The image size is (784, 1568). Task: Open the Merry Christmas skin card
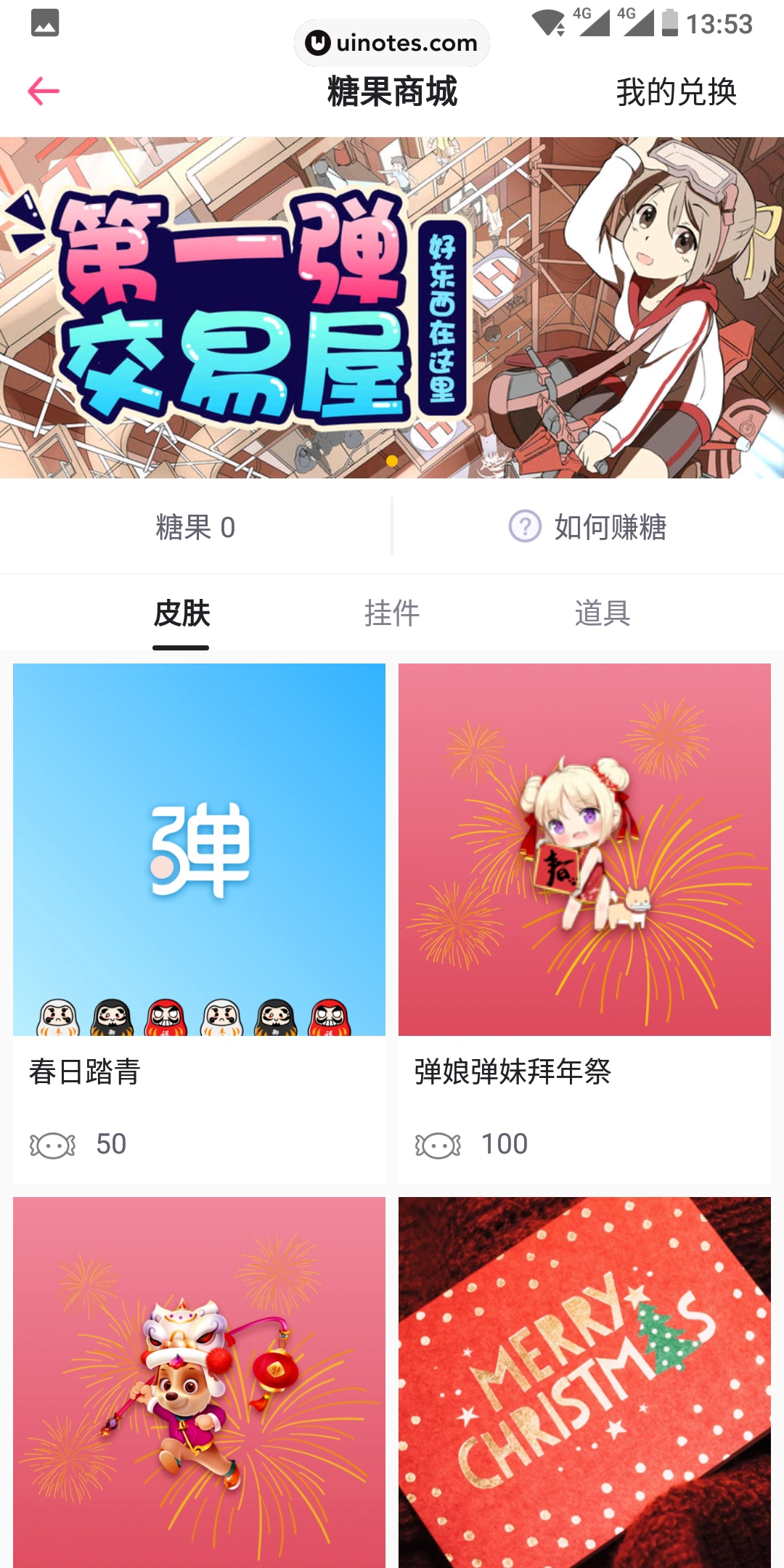tap(584, 1379)
